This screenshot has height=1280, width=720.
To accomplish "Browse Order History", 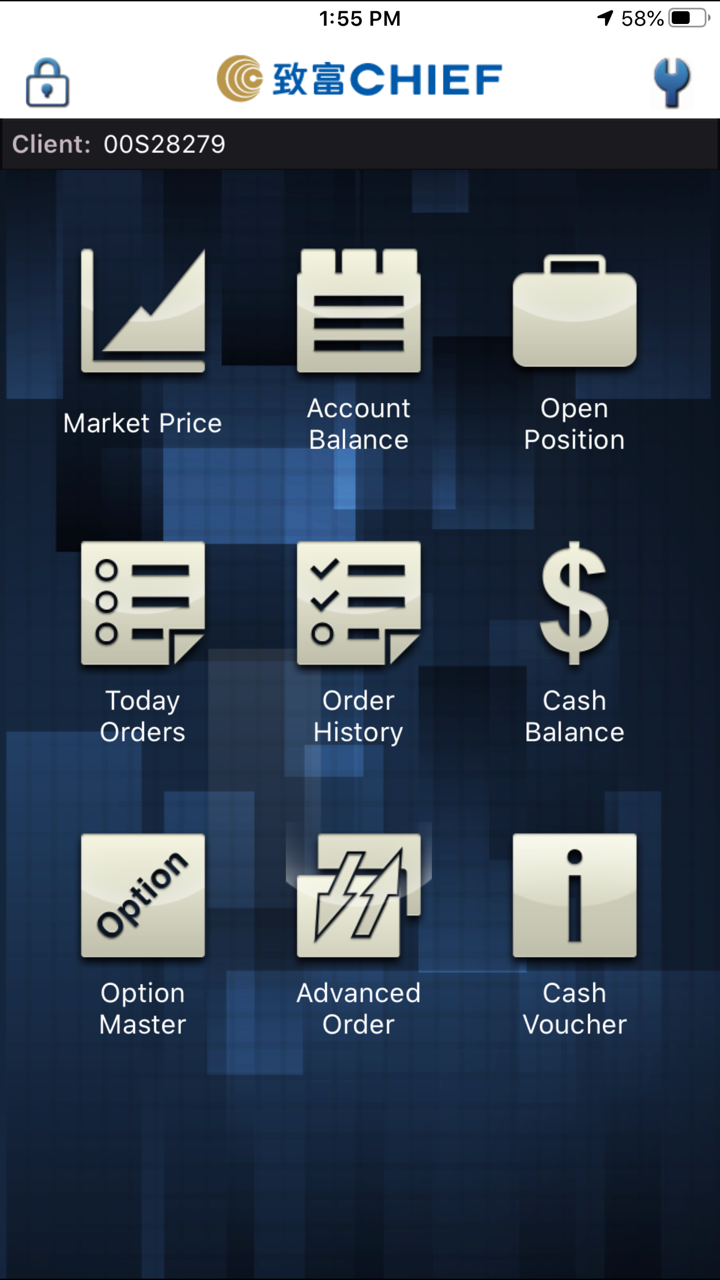I will 358,604.
